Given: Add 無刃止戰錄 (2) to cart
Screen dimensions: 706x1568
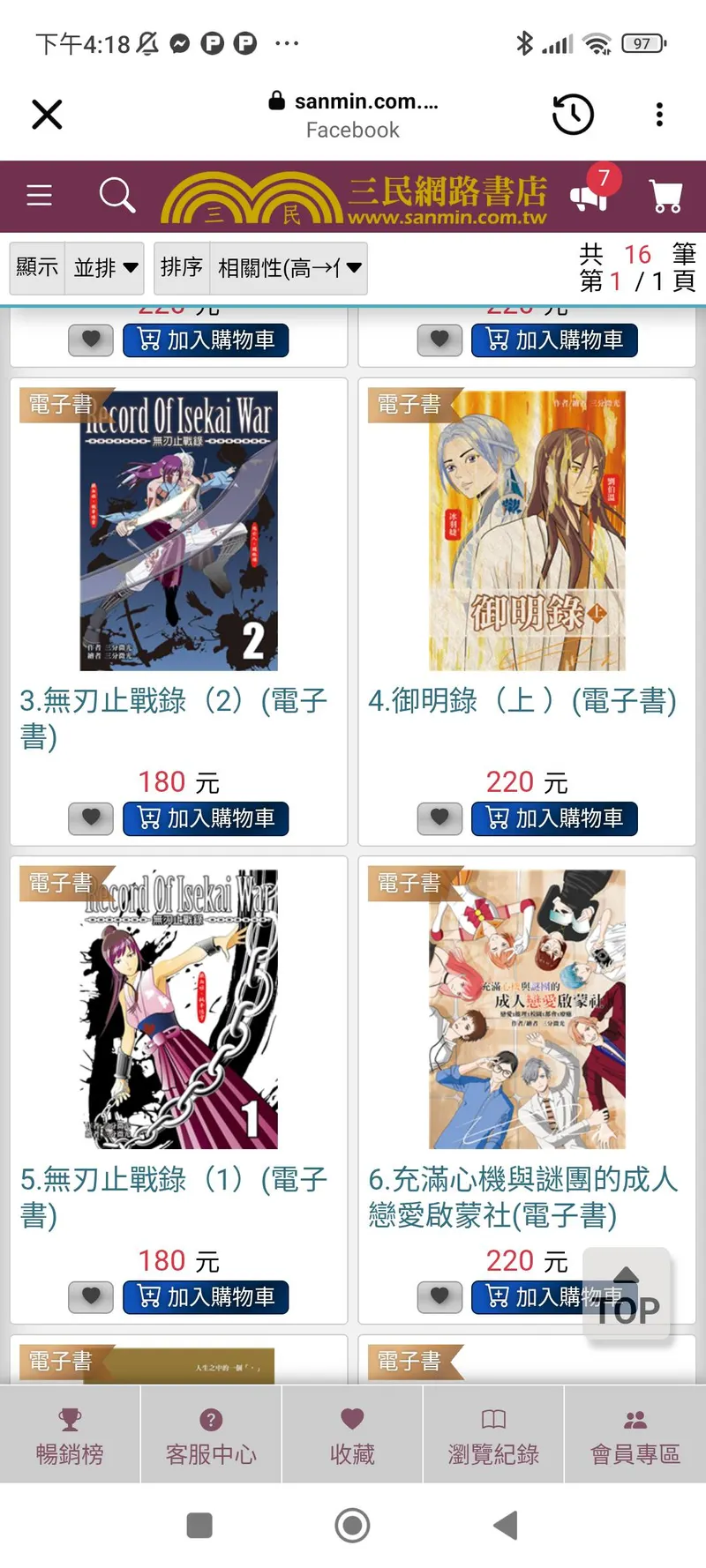Looking at the screenshot, I should coord(206,818).
